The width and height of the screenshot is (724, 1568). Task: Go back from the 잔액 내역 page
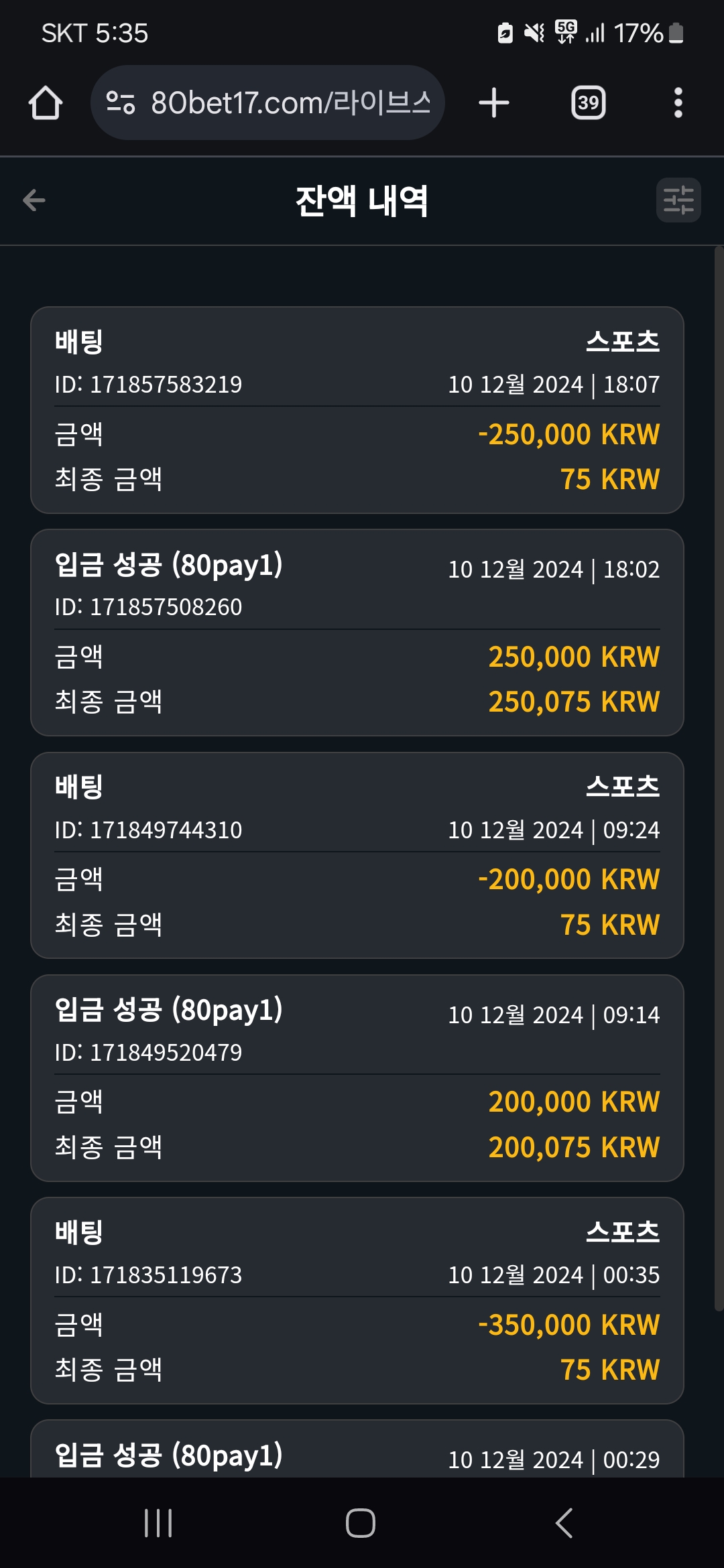(34, 200)
